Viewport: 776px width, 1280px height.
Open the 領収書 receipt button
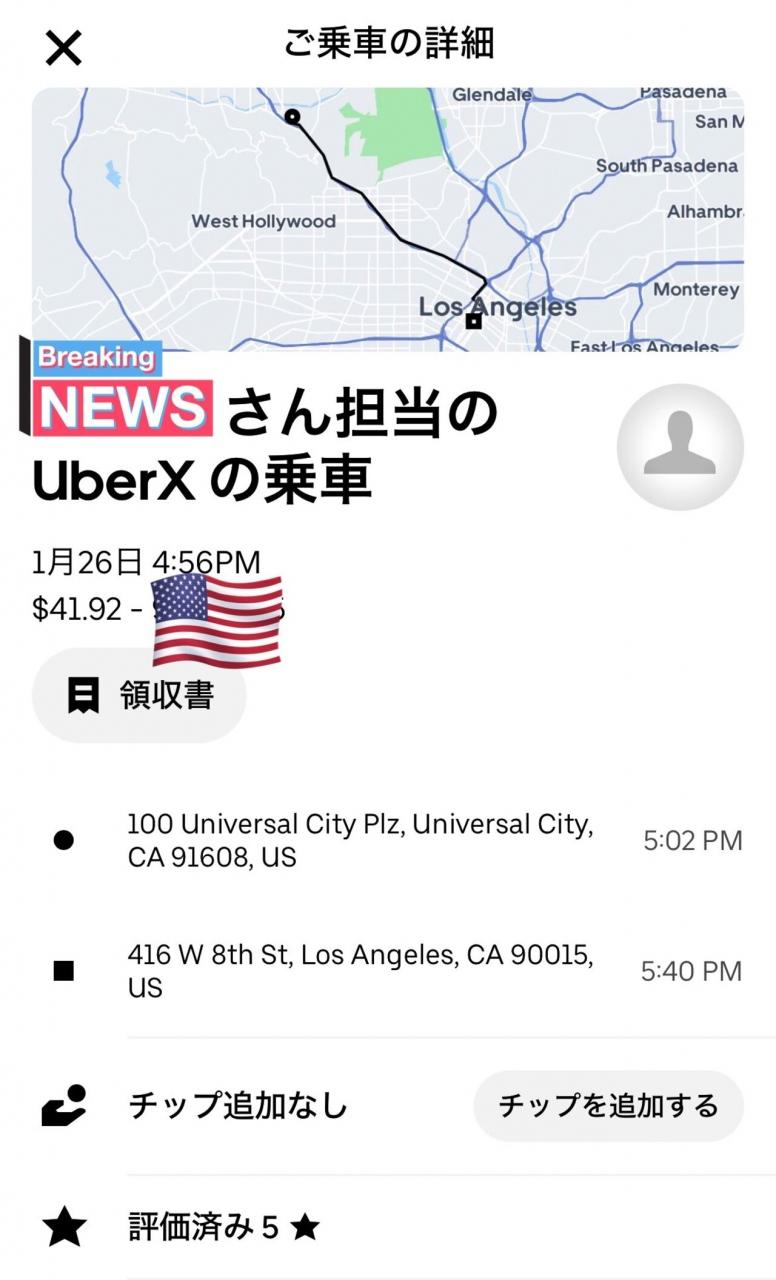(140, 695)
